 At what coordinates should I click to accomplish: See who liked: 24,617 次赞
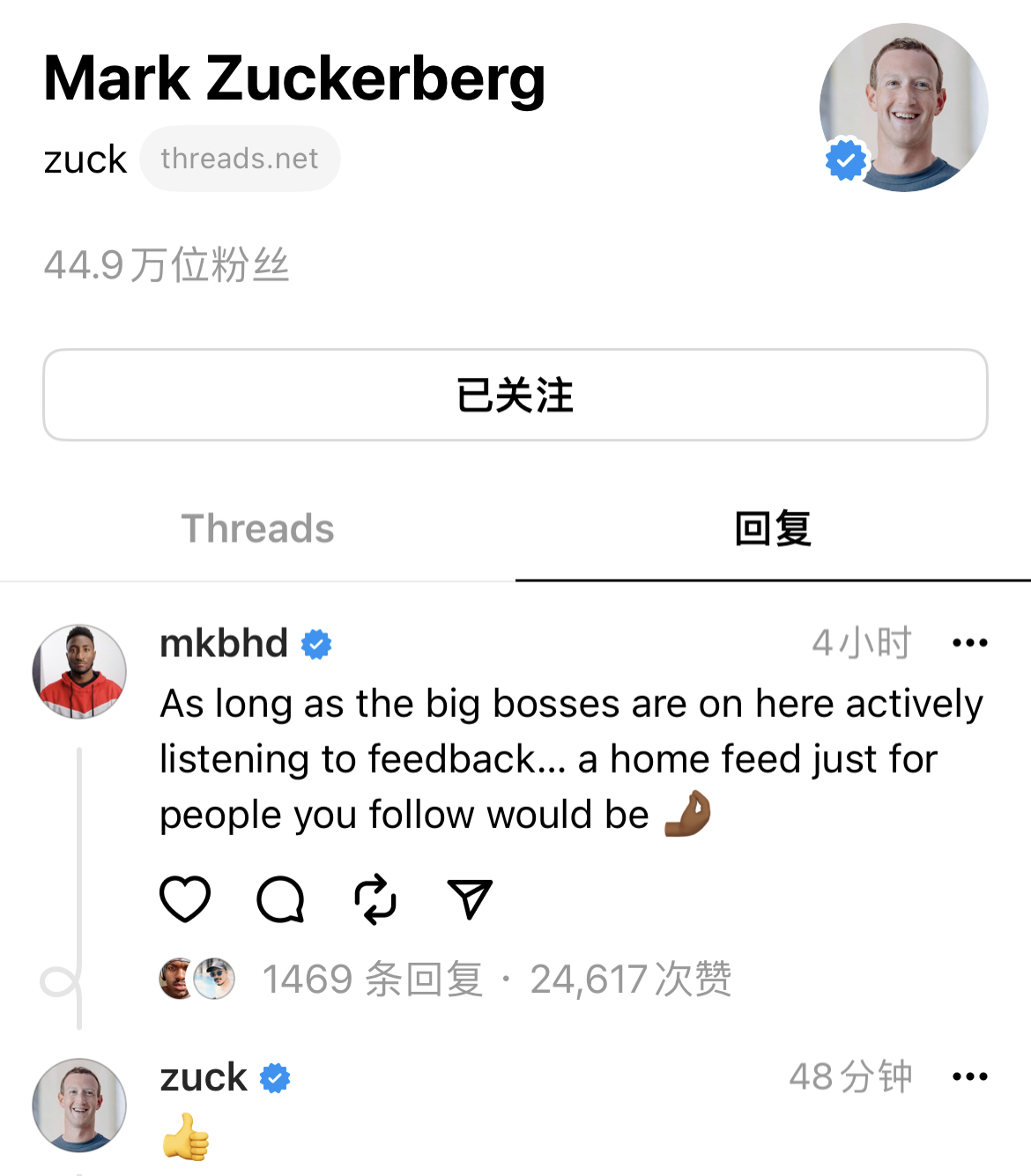(x=631, y=979)
